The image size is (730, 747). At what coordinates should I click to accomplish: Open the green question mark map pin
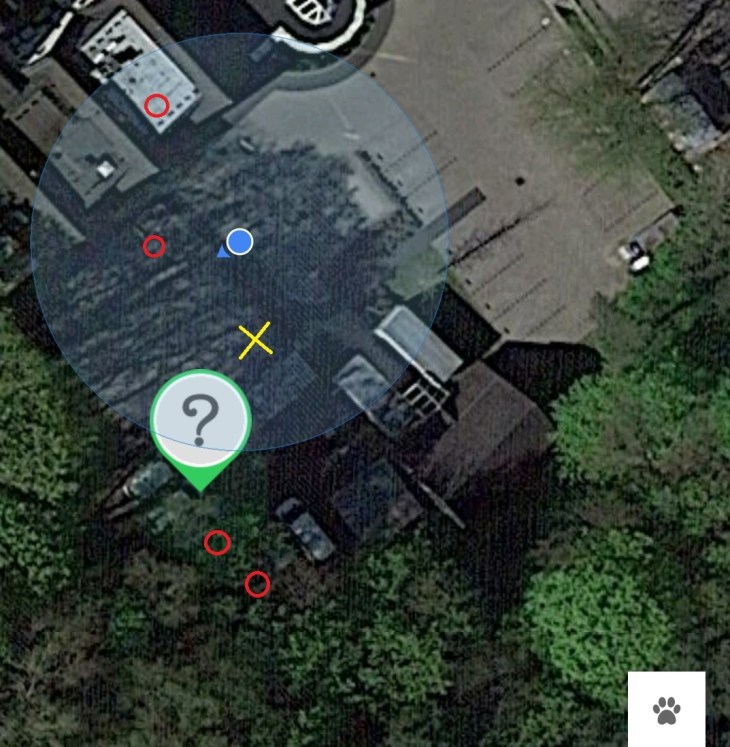tap(200, 422)
